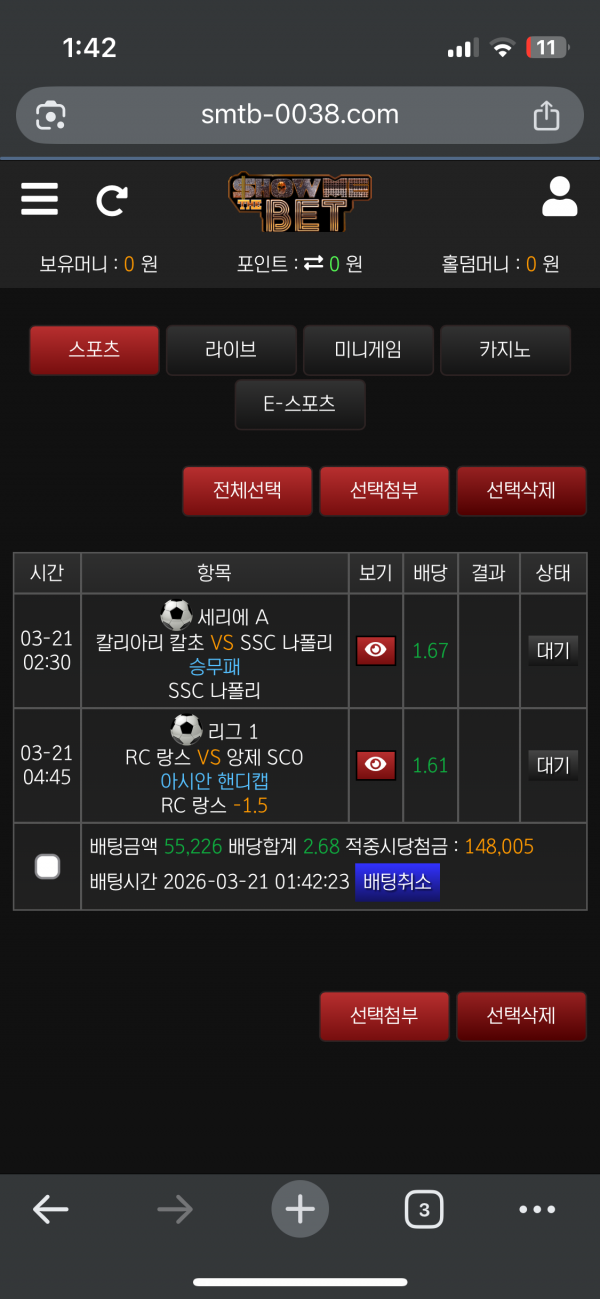Open the 미니게임 tab

(368, 350)
